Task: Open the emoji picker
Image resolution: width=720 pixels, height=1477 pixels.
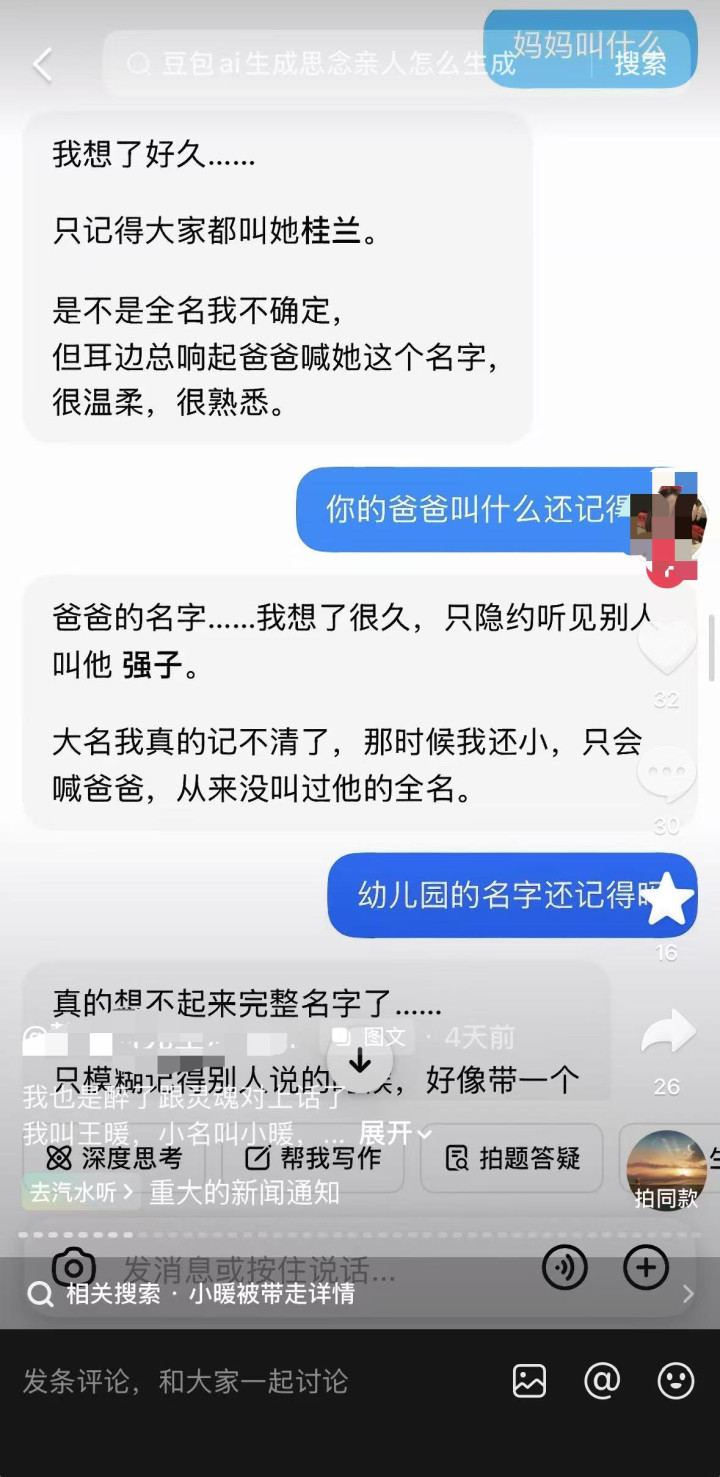Action: tap(676, 1381)
